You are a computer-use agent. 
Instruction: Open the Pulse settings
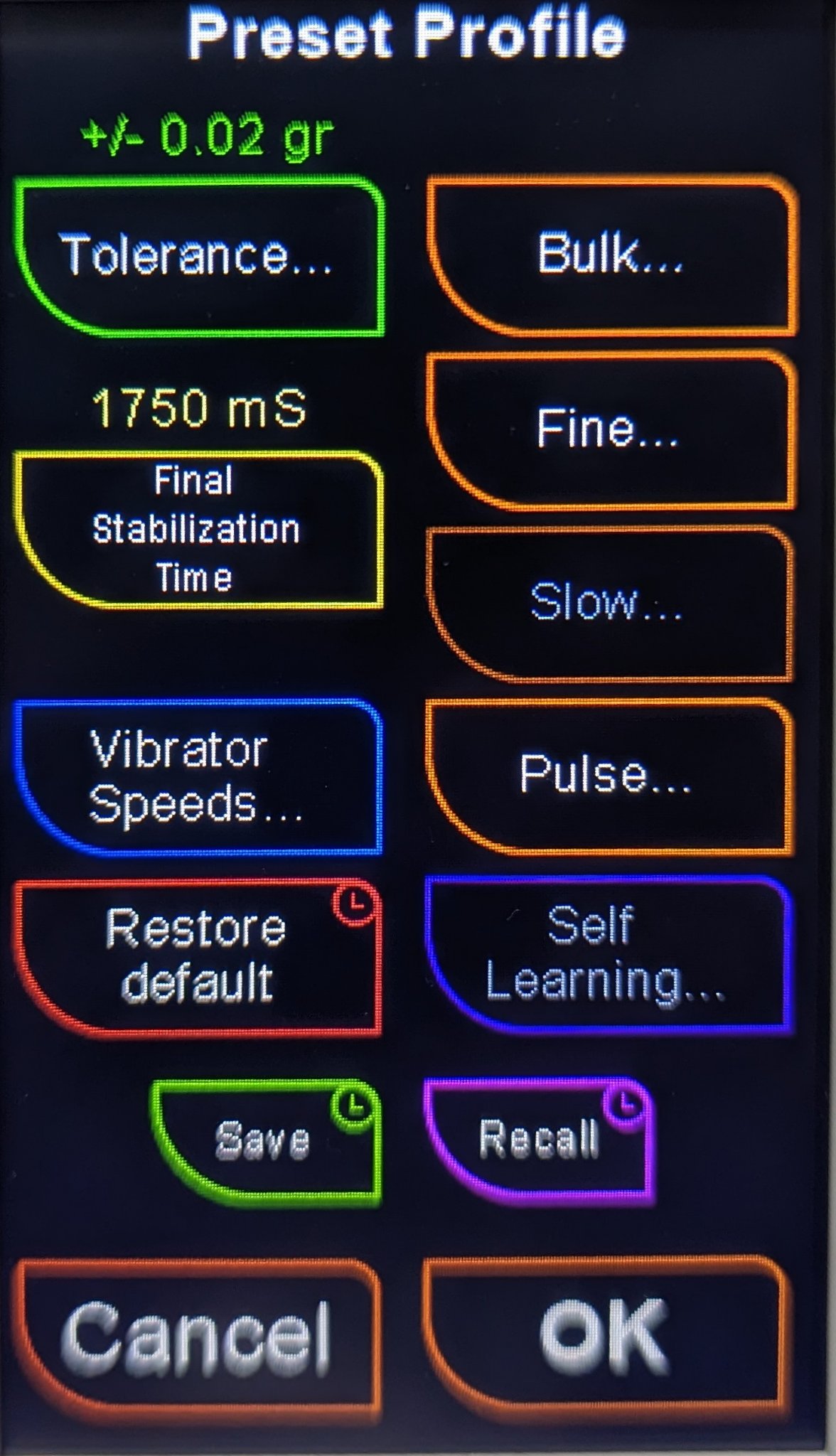[607, 775]
